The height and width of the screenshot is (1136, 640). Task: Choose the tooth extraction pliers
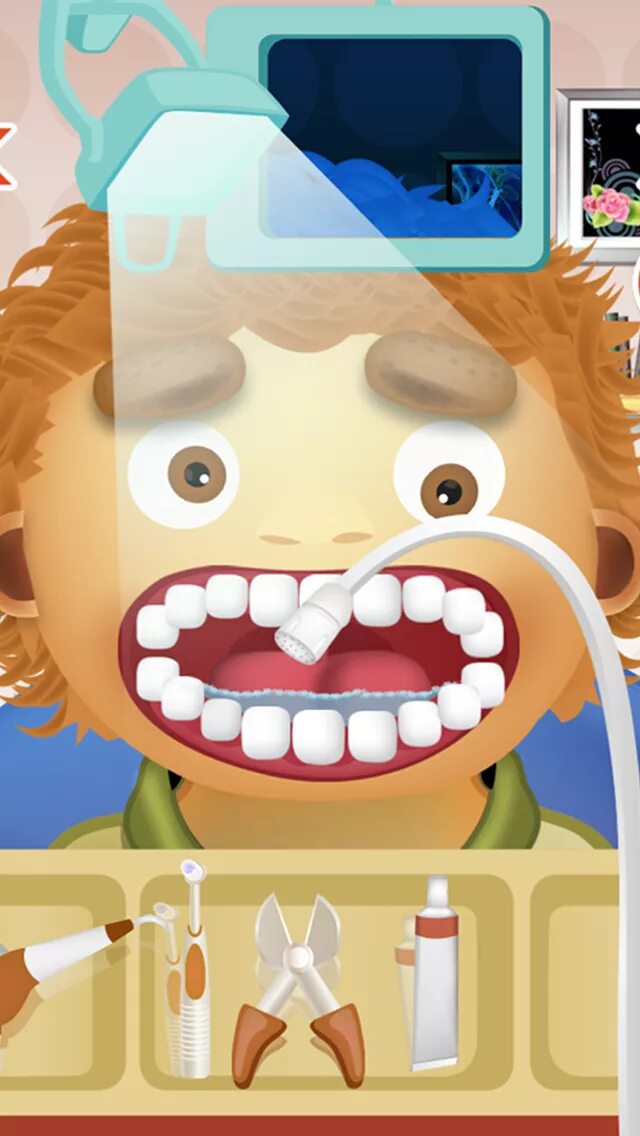tap(298, 990)
